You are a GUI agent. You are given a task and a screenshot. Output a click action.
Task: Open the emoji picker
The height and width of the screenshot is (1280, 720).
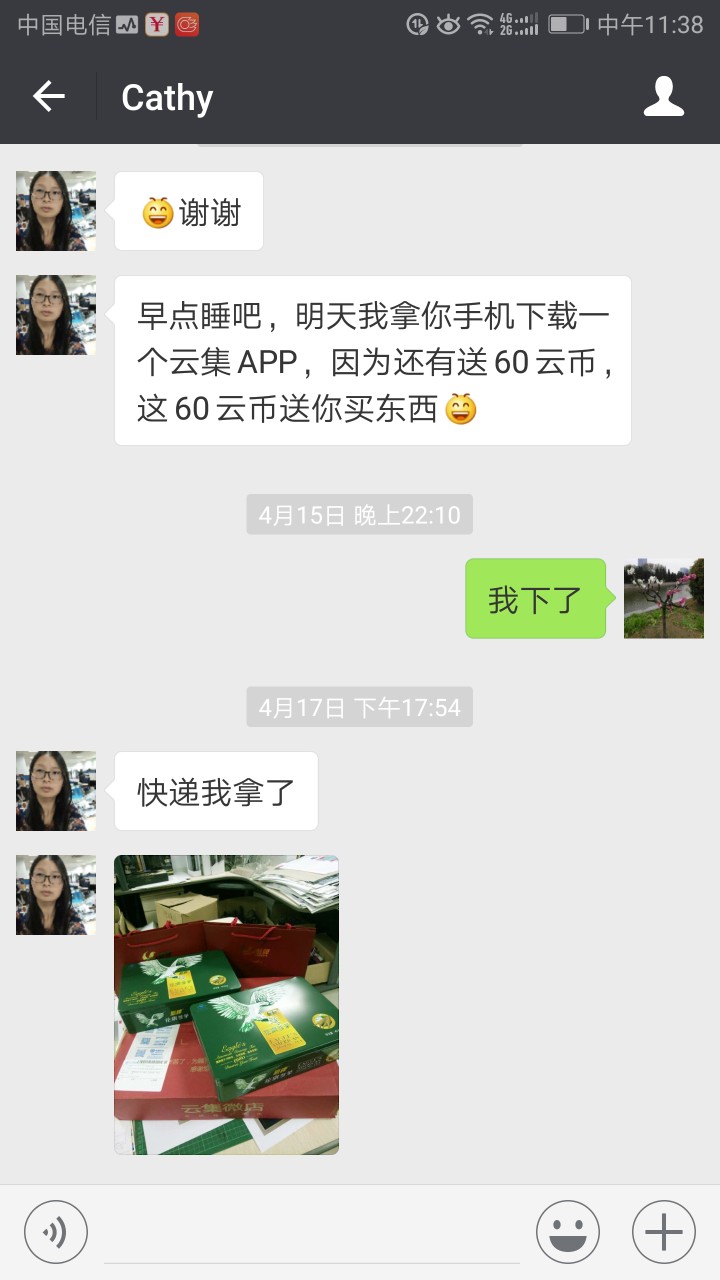point(568,1232)
